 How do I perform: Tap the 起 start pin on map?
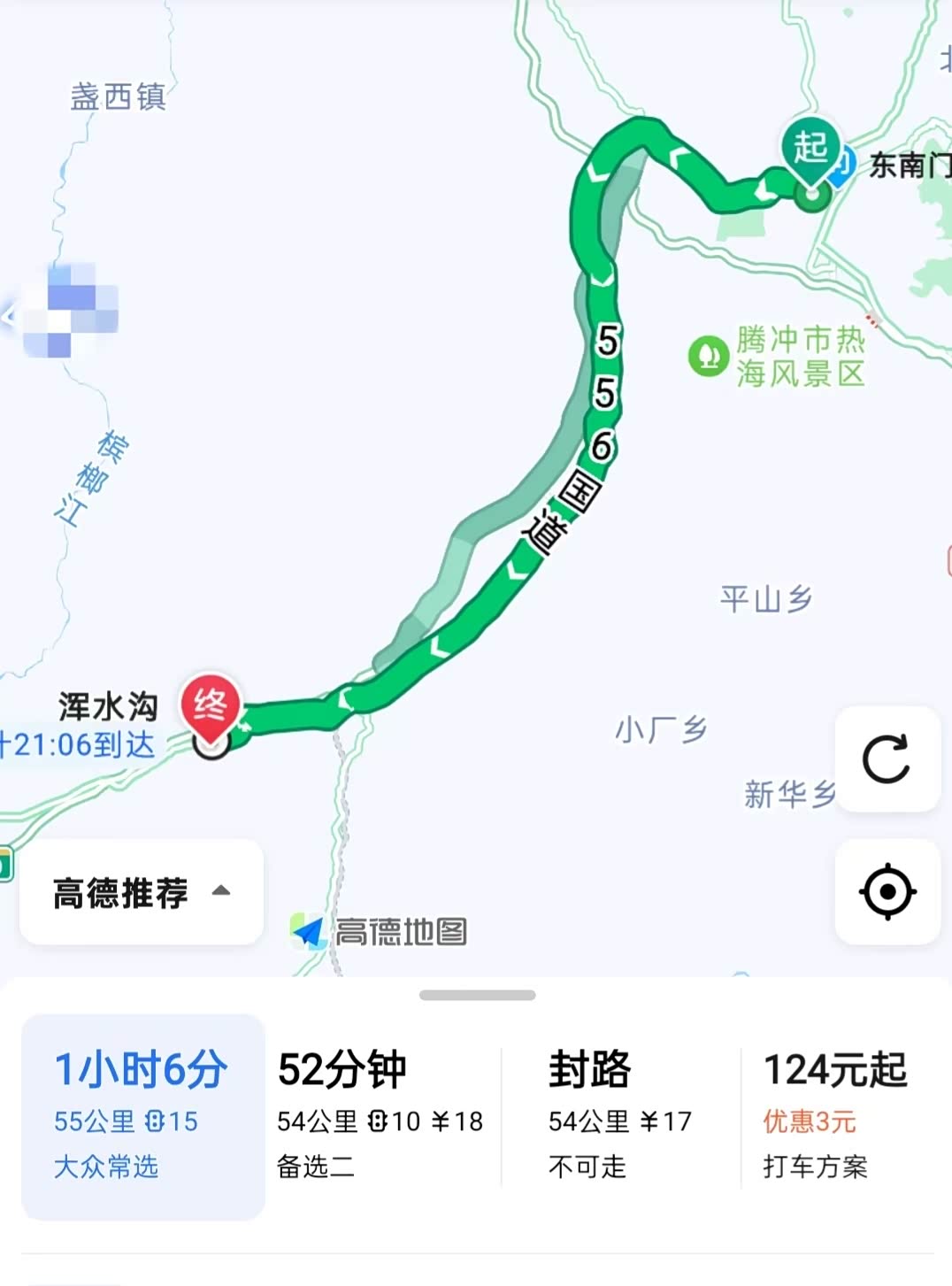pyautogui.click(x=810, y=150)
